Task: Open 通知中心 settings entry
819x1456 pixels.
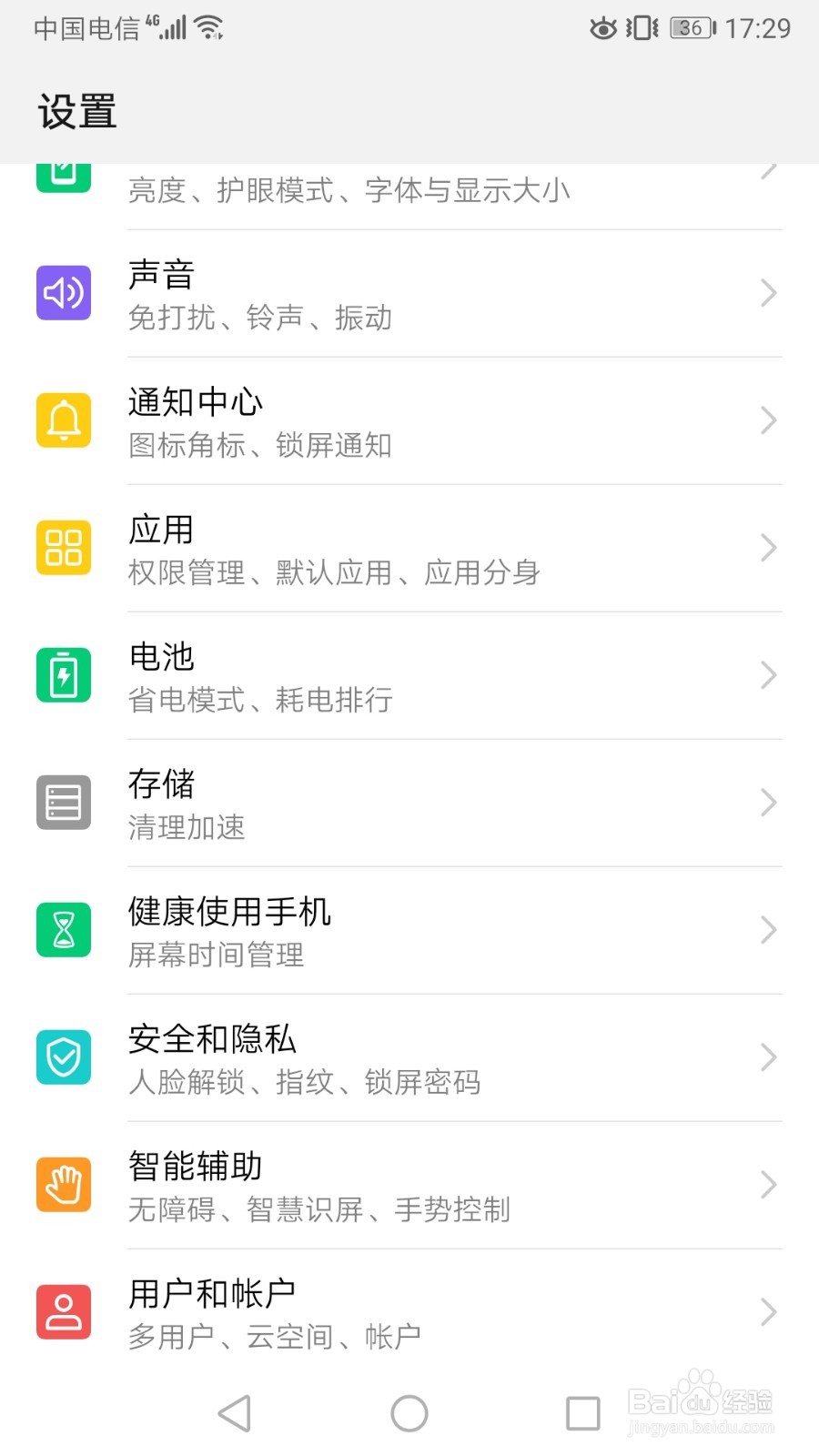Action: click(409, 420)
